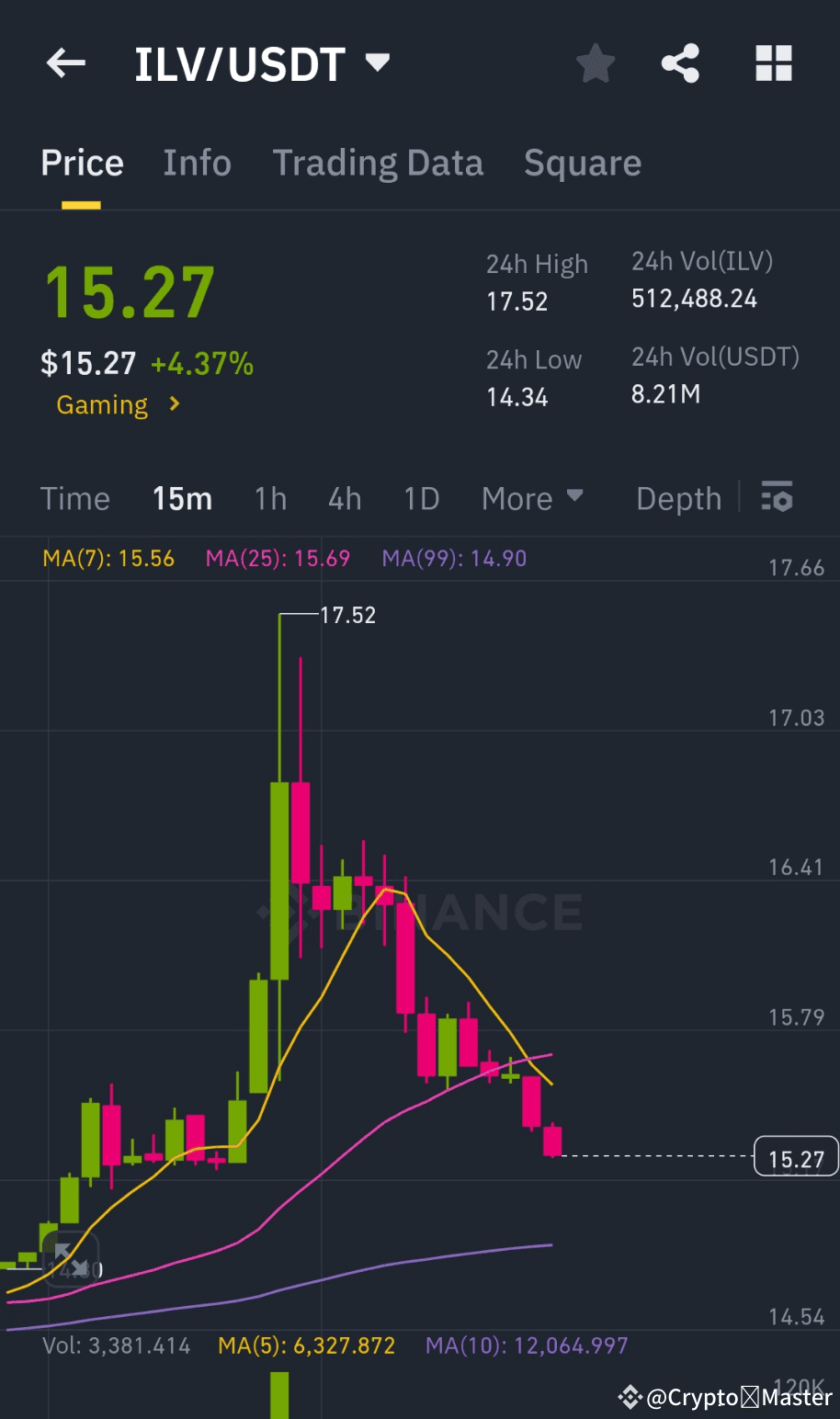The width and height of the screenshot is (840, 1419).
Task: Select the 4h timeframe
Action: tap(344, 497)
